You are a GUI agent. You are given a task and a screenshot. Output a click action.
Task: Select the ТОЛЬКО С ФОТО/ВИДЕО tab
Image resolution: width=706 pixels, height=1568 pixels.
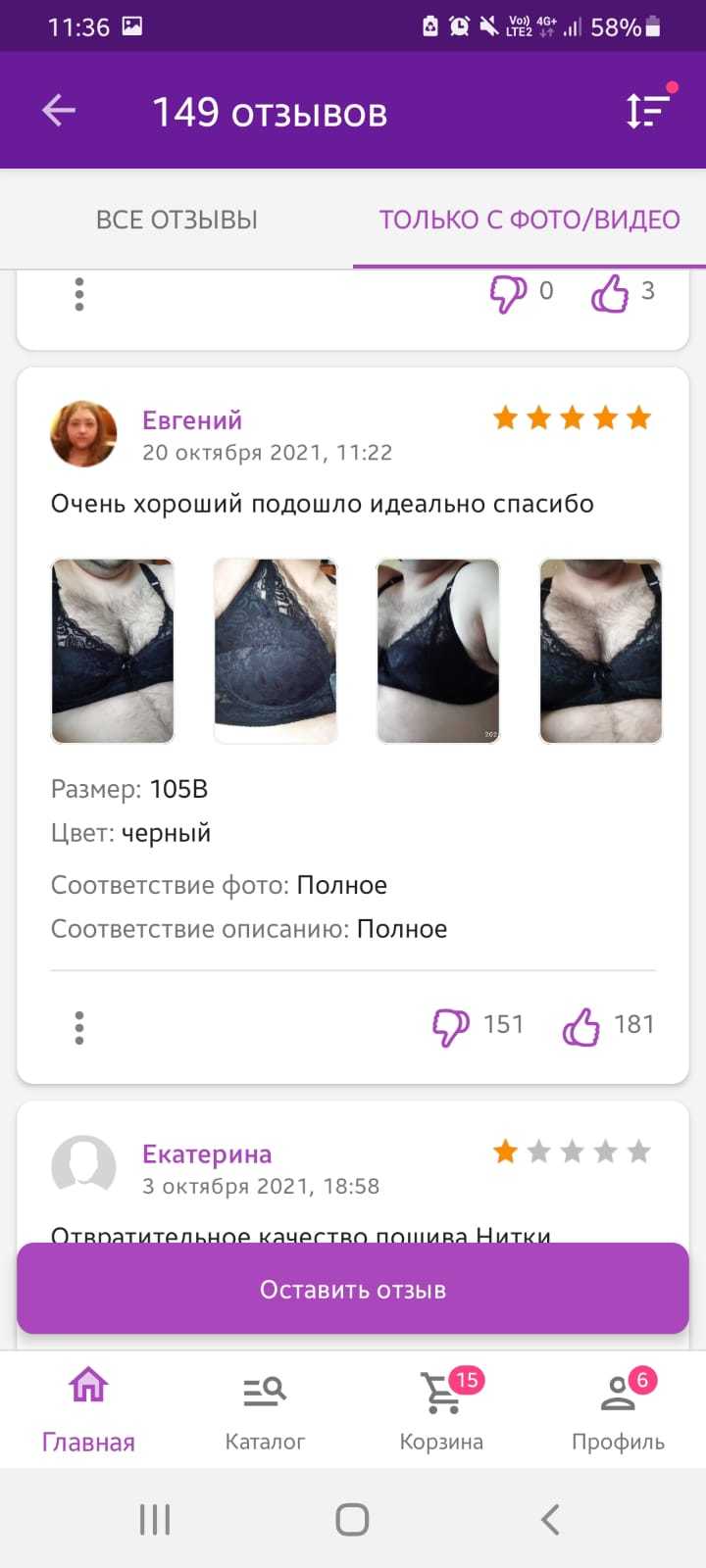(529, 220)
